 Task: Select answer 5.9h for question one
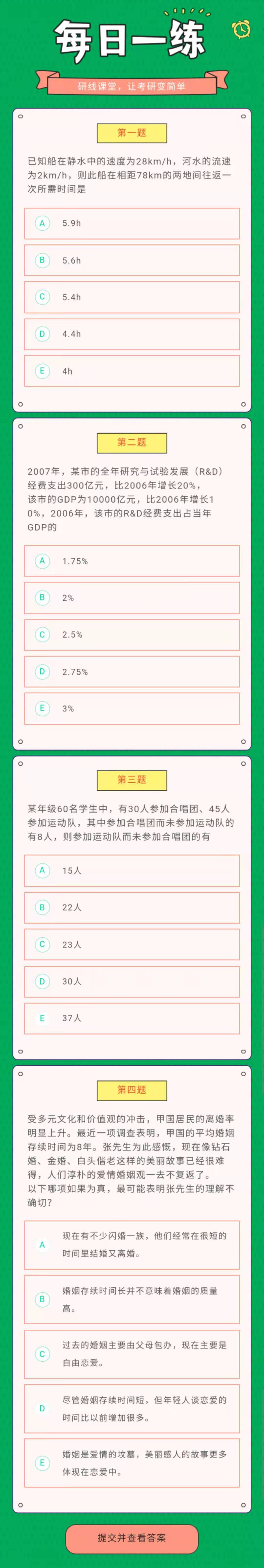132,223
